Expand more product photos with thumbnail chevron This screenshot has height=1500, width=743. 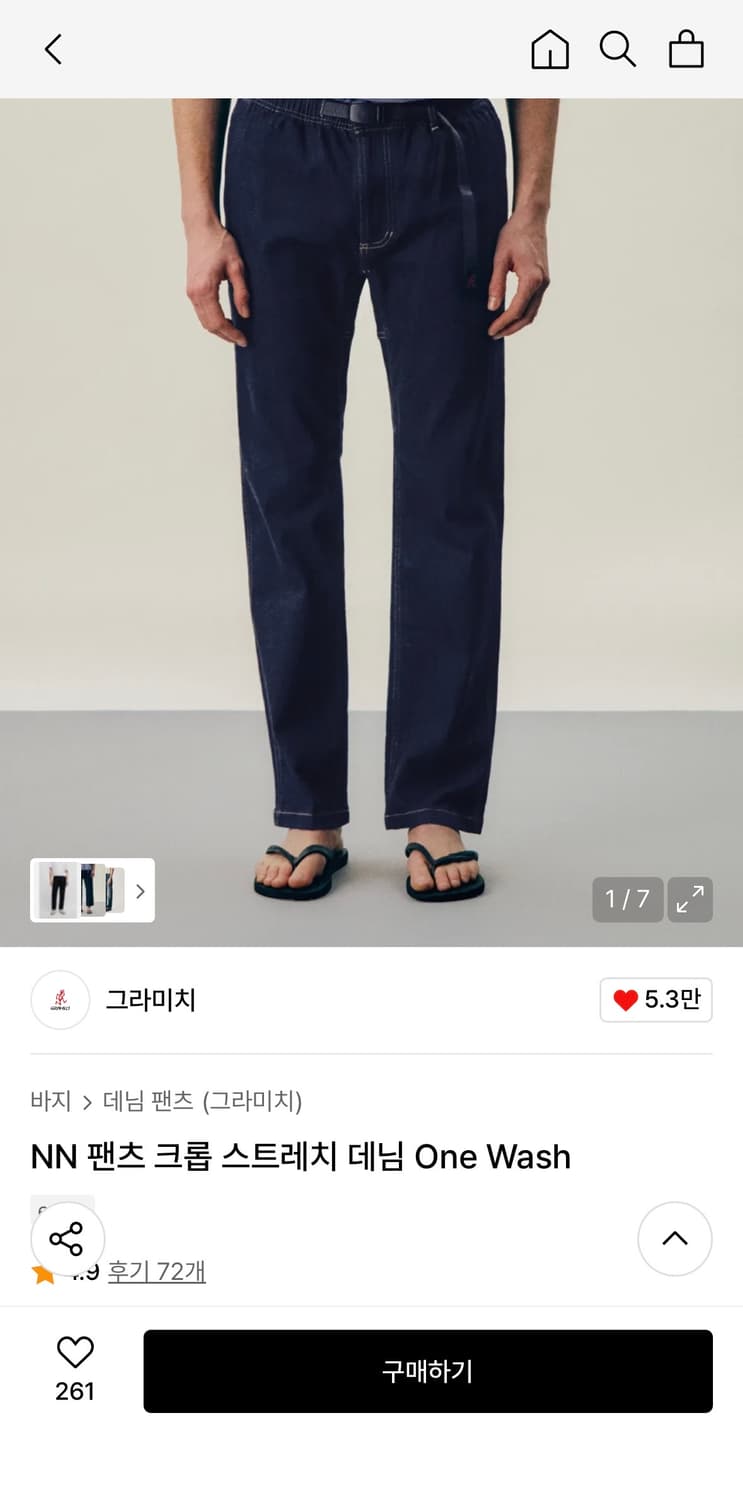(141, 891)
